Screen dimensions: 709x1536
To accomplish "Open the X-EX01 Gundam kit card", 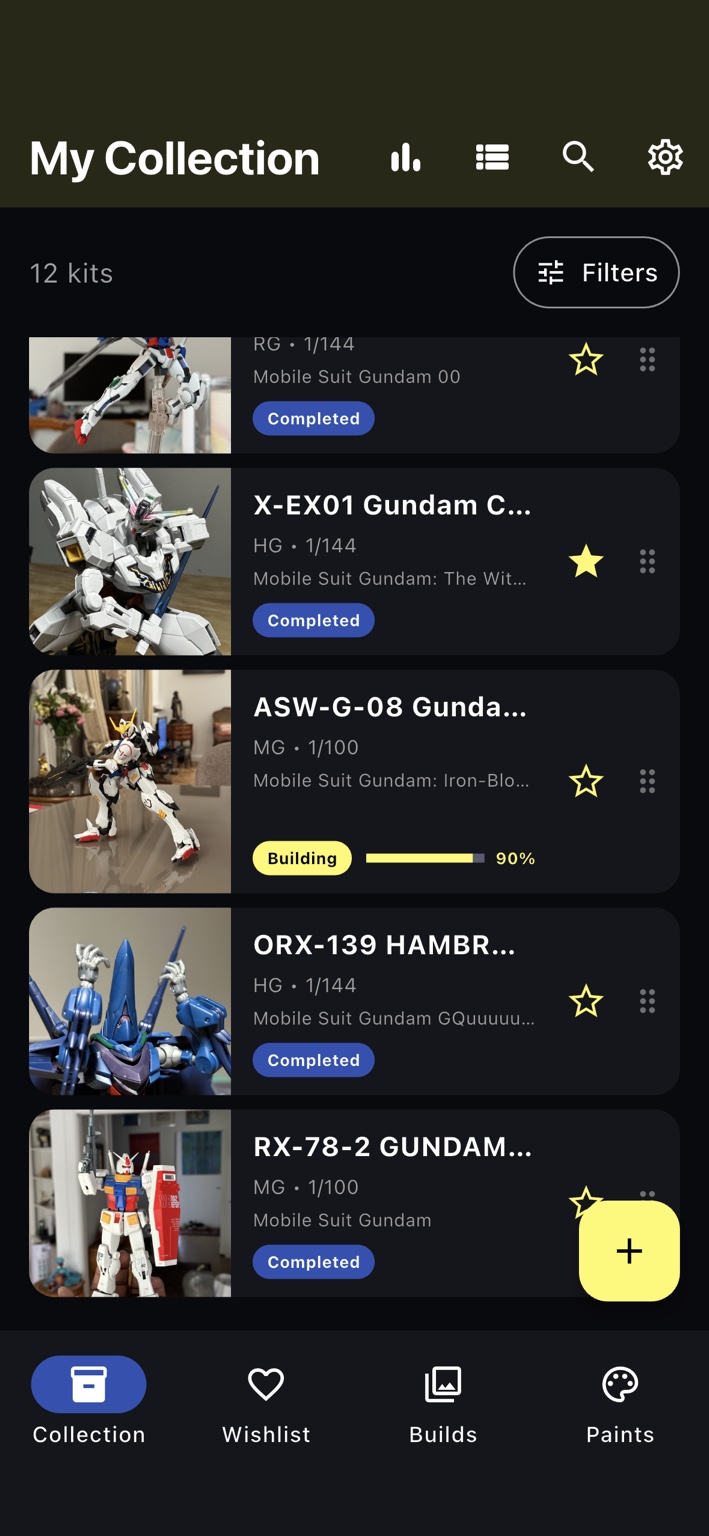I will pos(354,561).
